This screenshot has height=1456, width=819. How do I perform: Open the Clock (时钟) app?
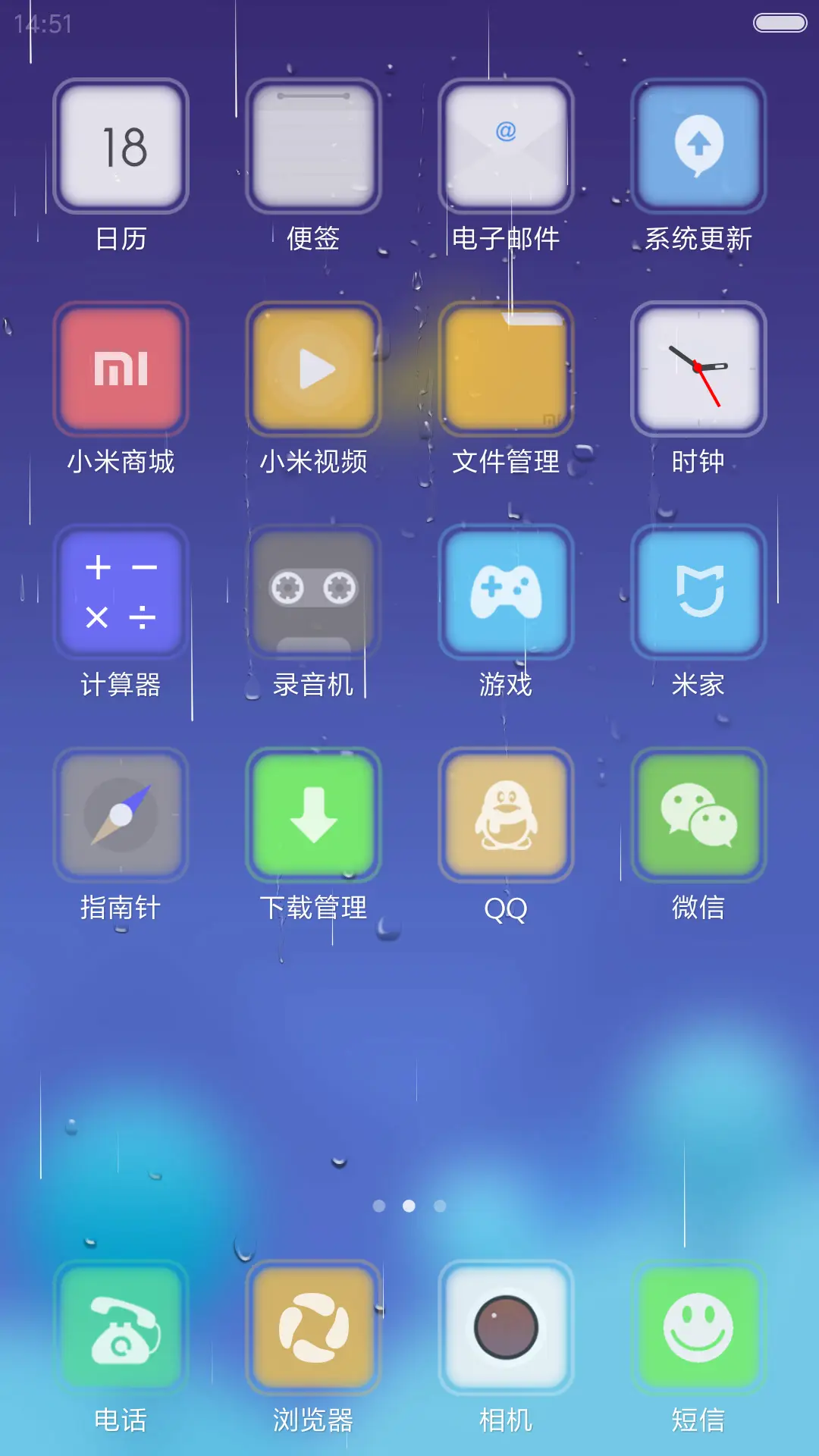coord(698,369)
